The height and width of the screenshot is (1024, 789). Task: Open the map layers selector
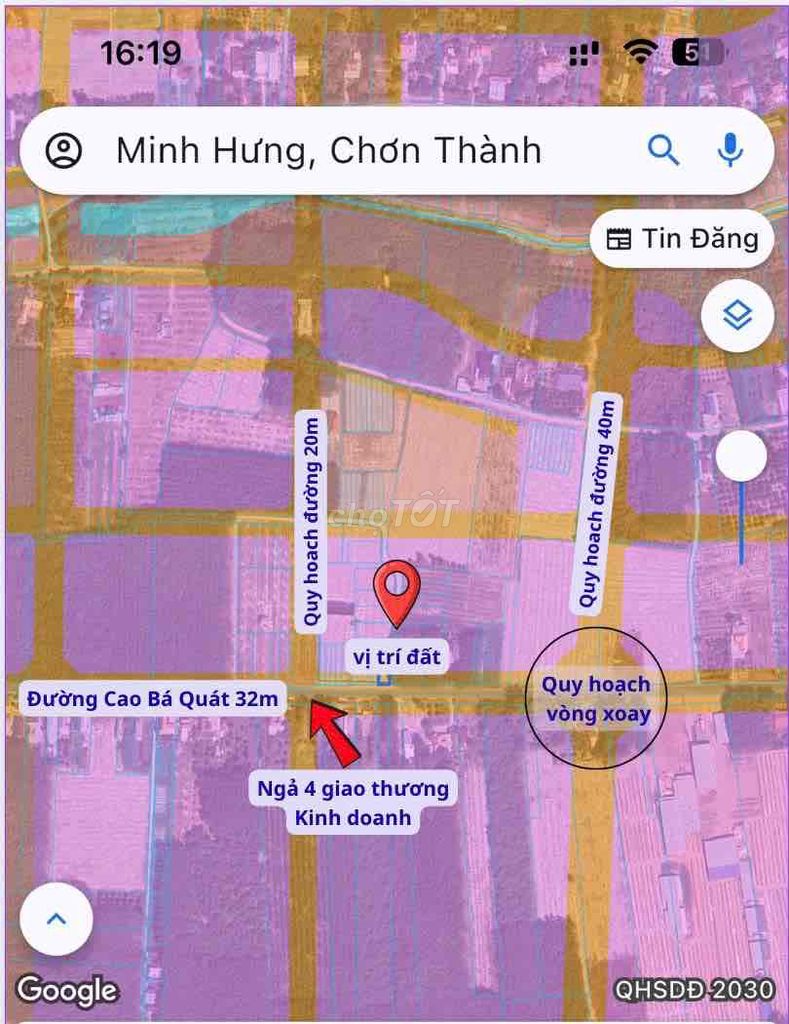coord(738,317)
